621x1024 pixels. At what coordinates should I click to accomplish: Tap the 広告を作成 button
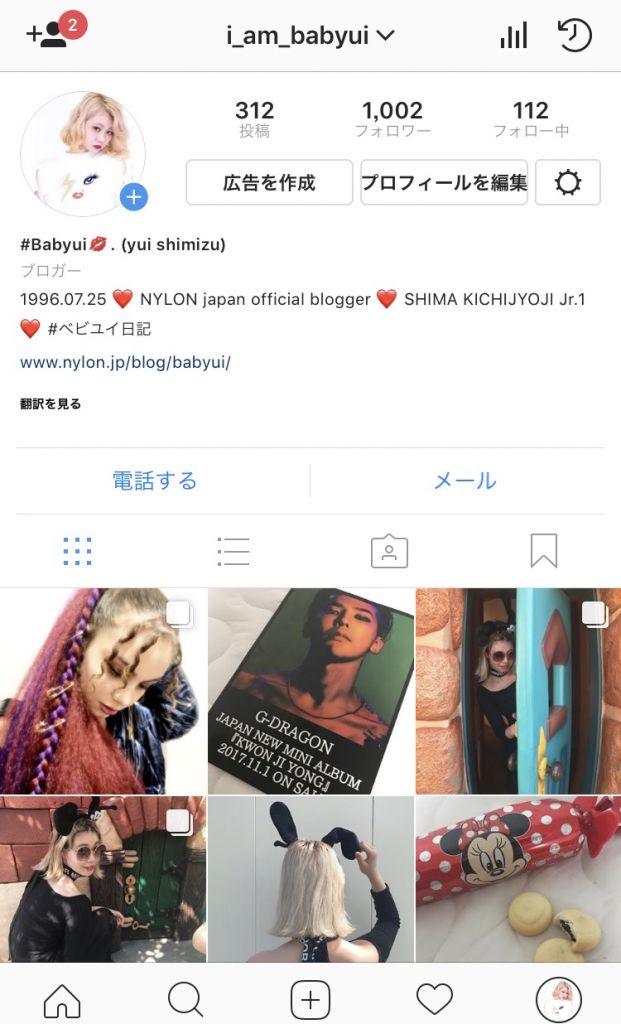(269, 182)
